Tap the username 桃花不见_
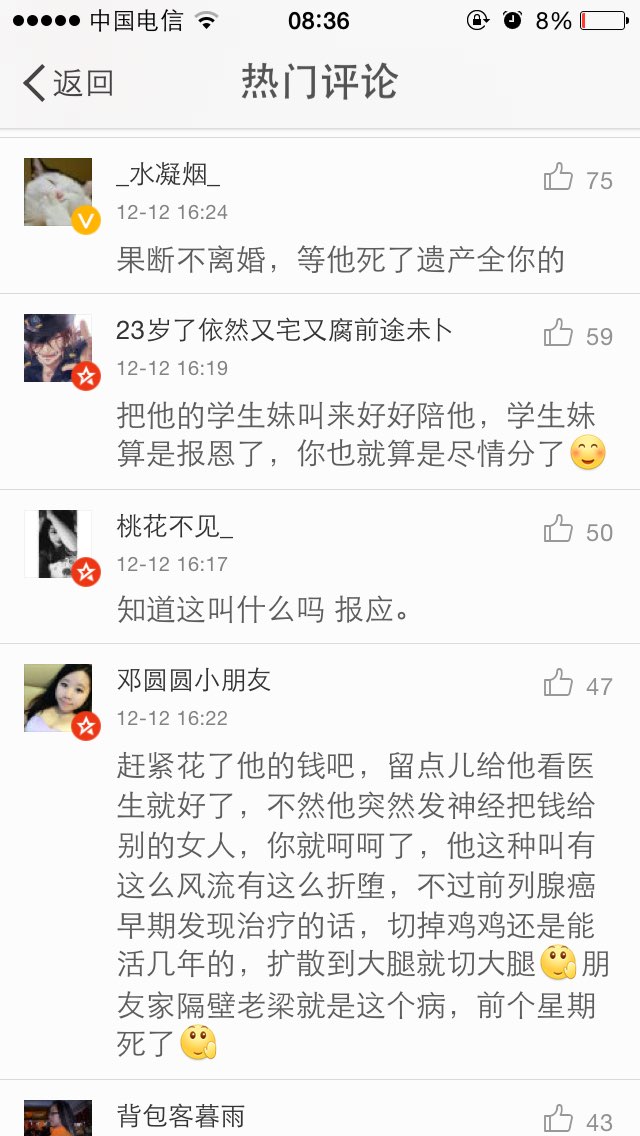Image resolution: width=640 pixels, height=1136 pixels. [175, 527]
